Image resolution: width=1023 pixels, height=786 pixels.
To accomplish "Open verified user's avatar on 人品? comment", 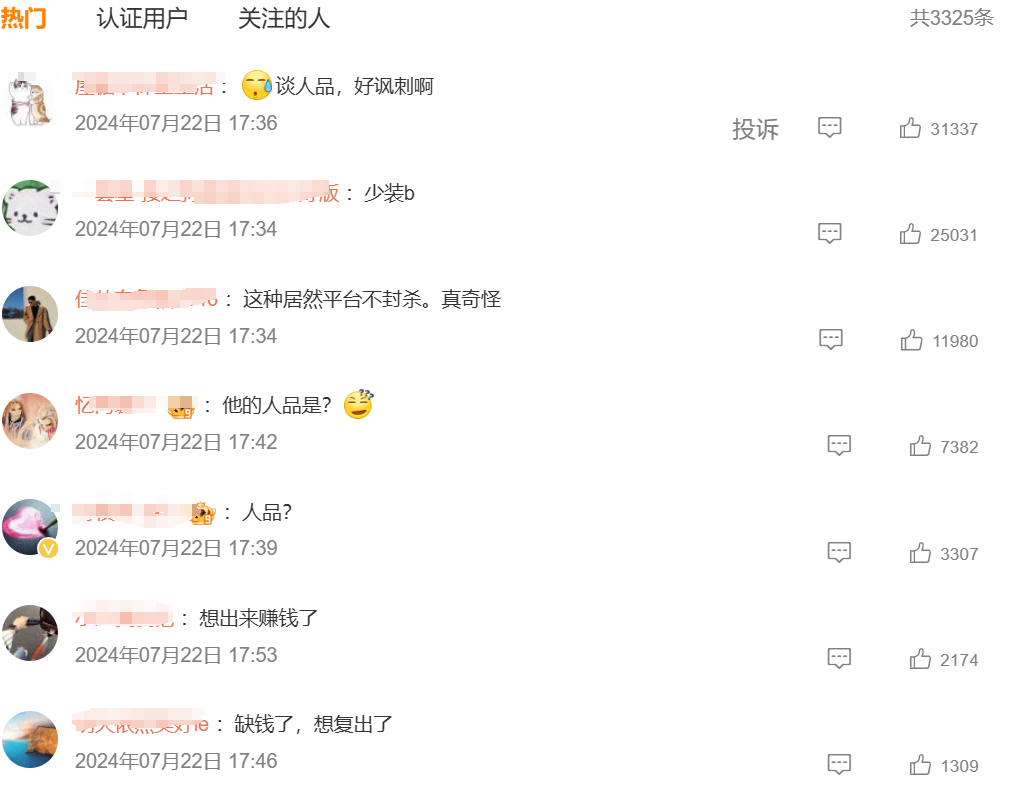I will point(30,527).
